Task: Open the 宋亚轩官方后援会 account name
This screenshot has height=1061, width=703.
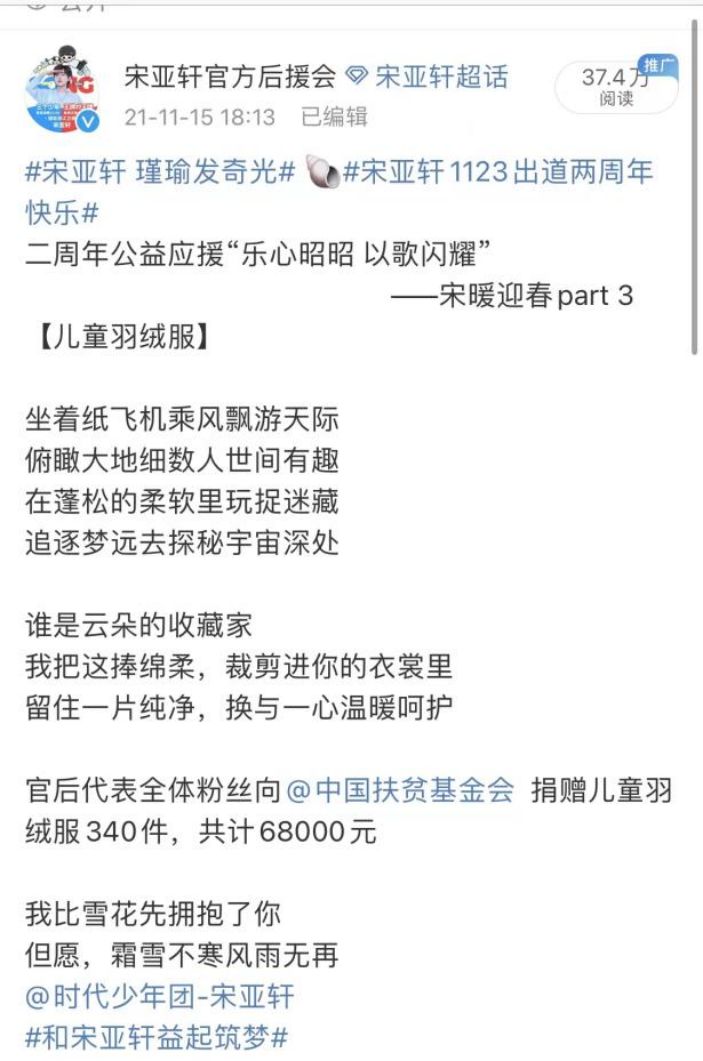Action: click(x=230, y=76)
